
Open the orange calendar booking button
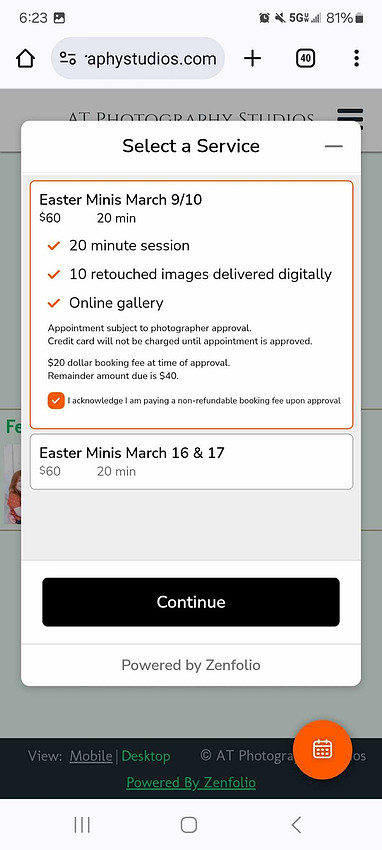(322, 750)
